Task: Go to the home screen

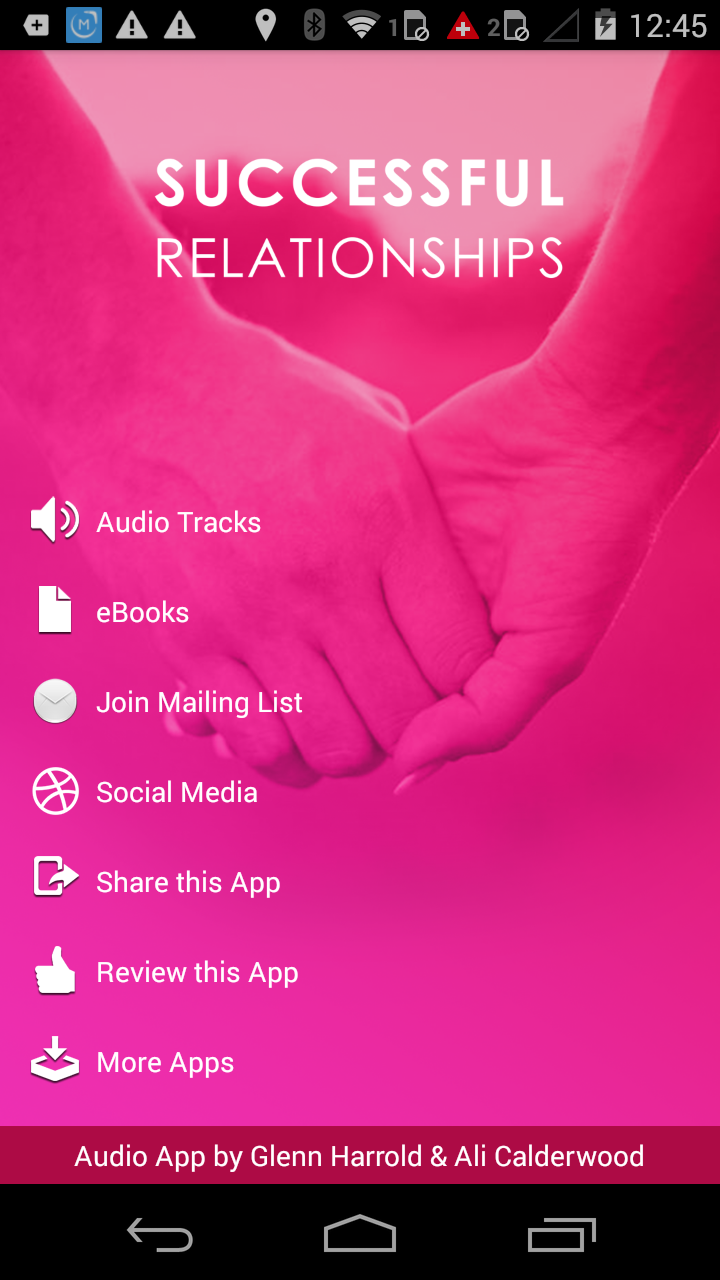Action: click(360, 1235)
